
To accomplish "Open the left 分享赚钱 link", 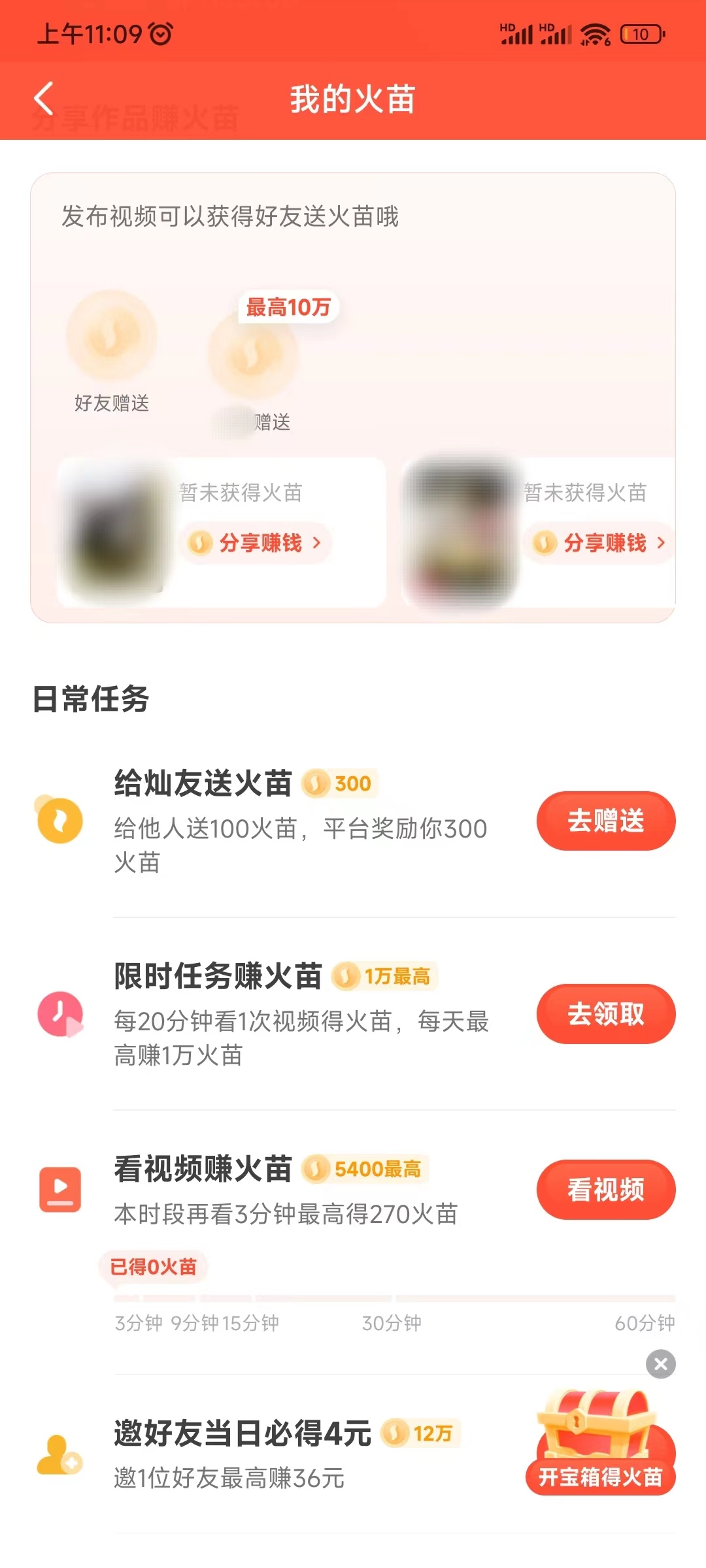I will click(254, 543).
